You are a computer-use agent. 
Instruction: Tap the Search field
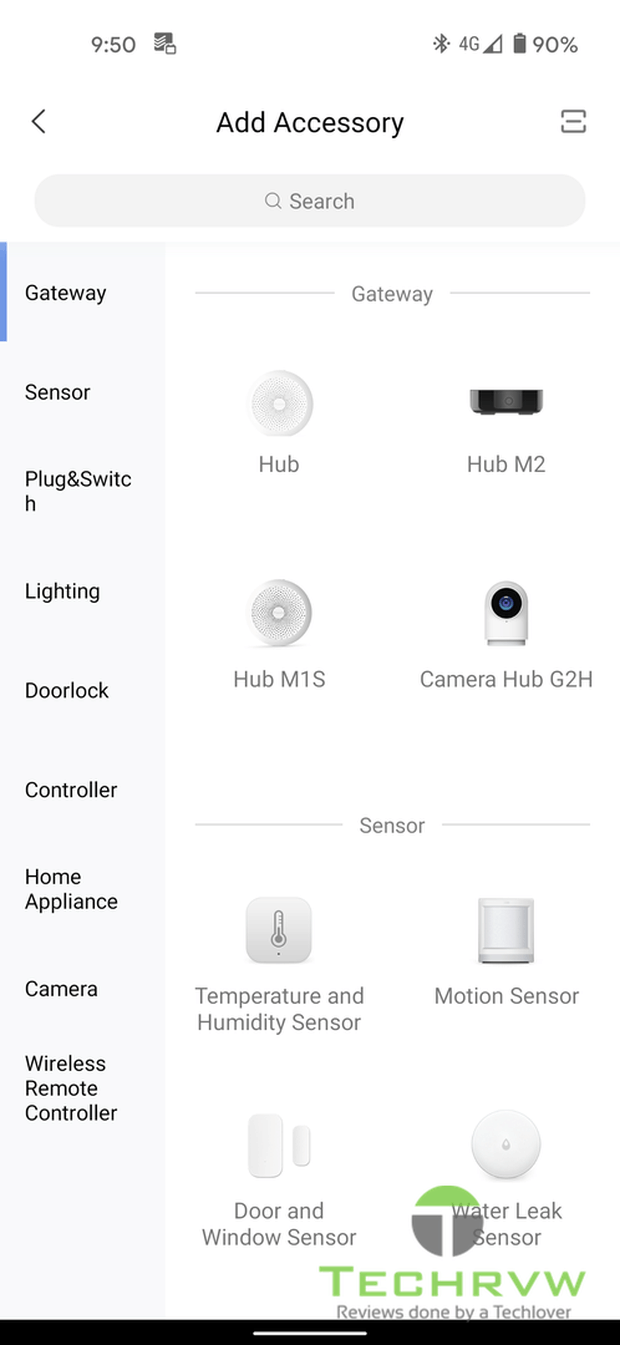click(x=310, y=201)
